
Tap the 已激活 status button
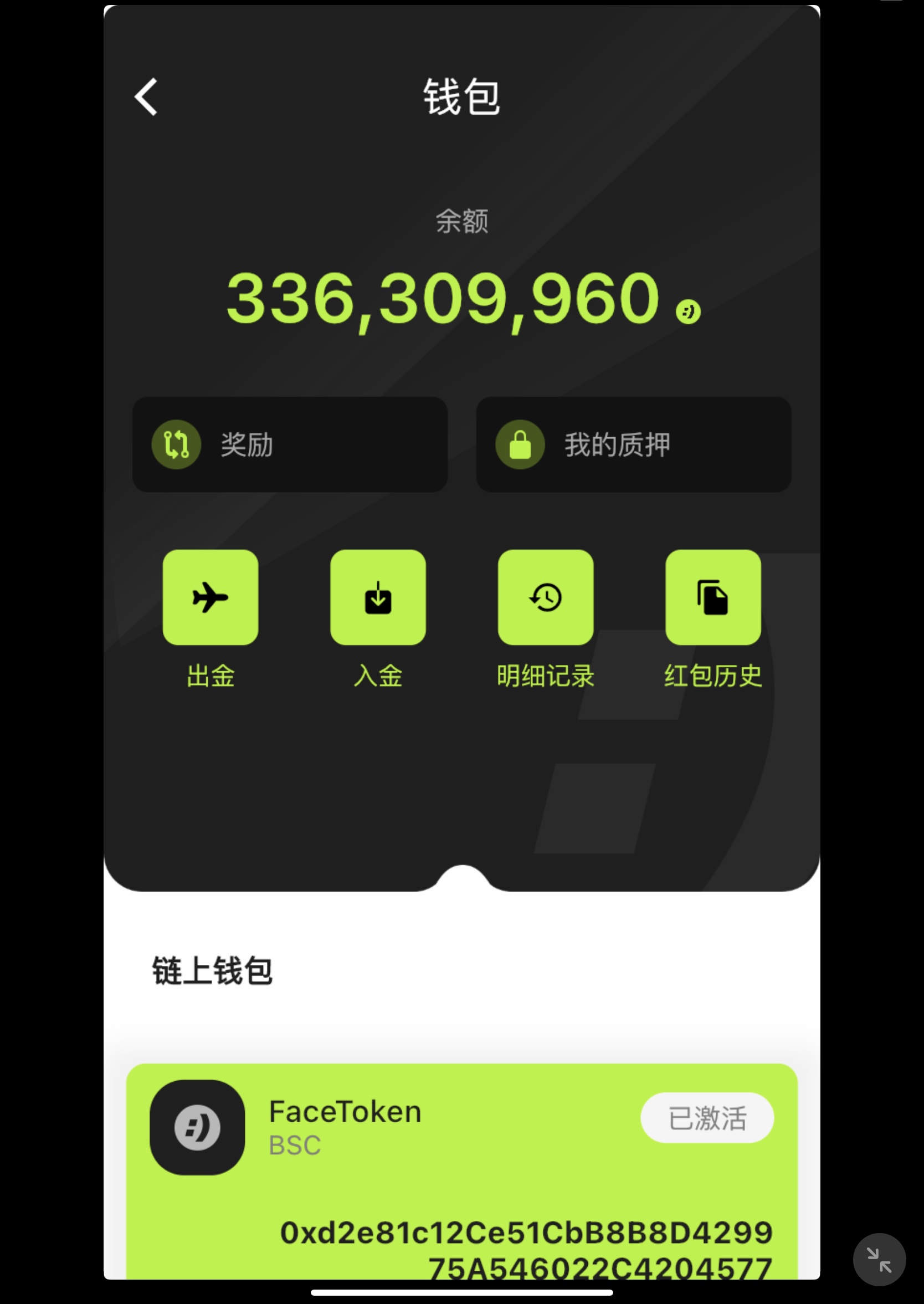[x=707, y=1117]
